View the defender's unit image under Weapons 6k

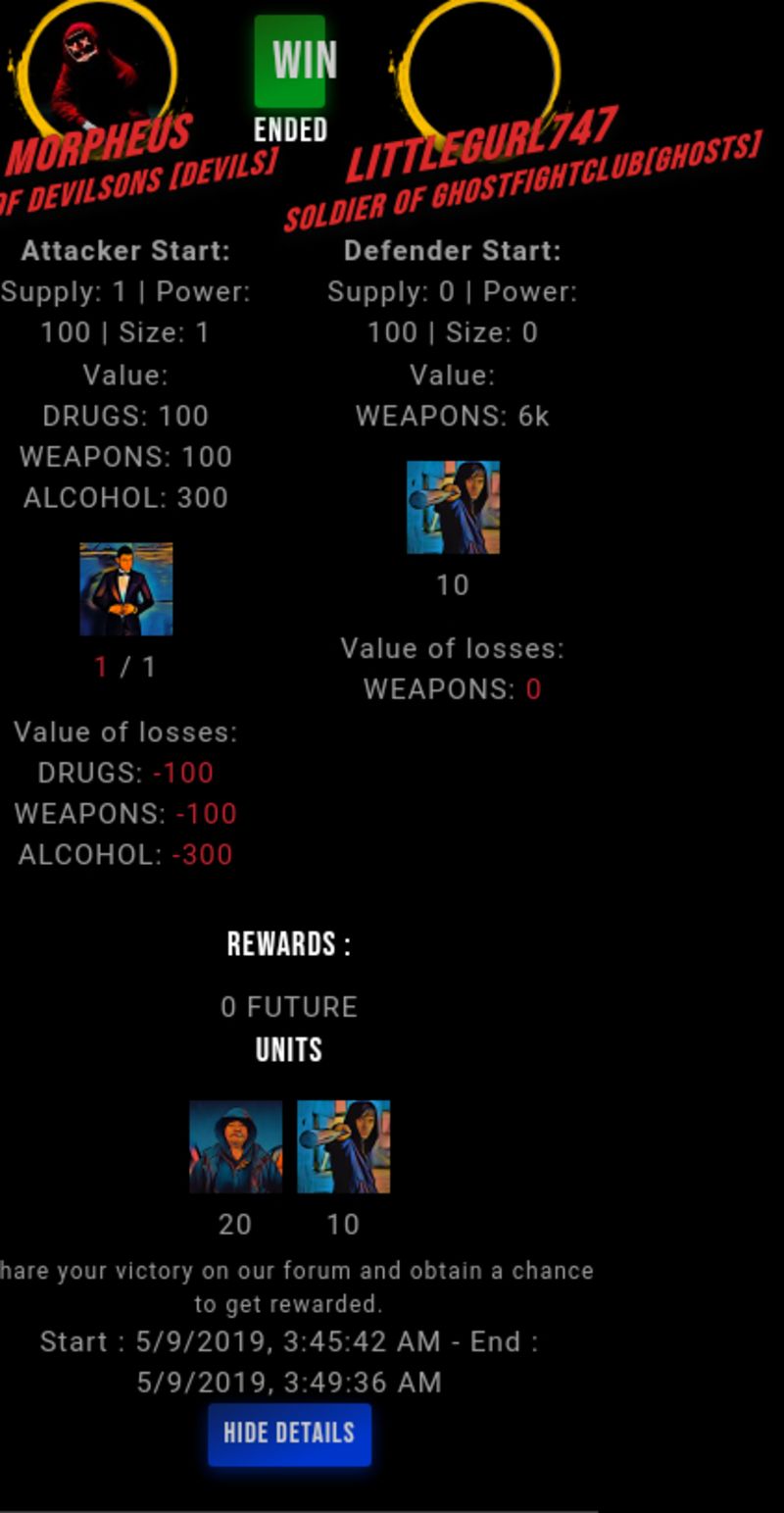pos(453,507)
